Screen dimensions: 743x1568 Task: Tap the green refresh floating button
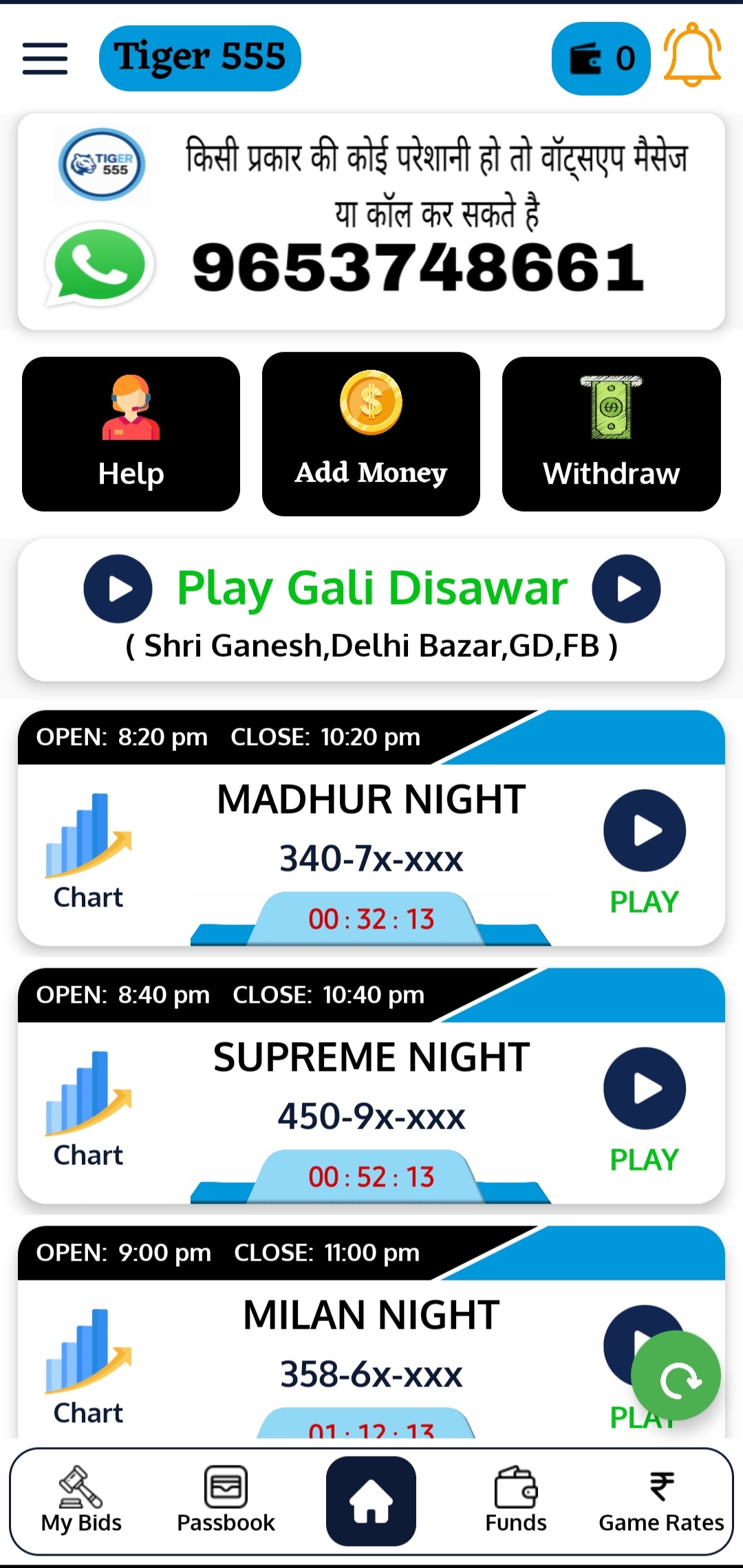coord(676,1376)
